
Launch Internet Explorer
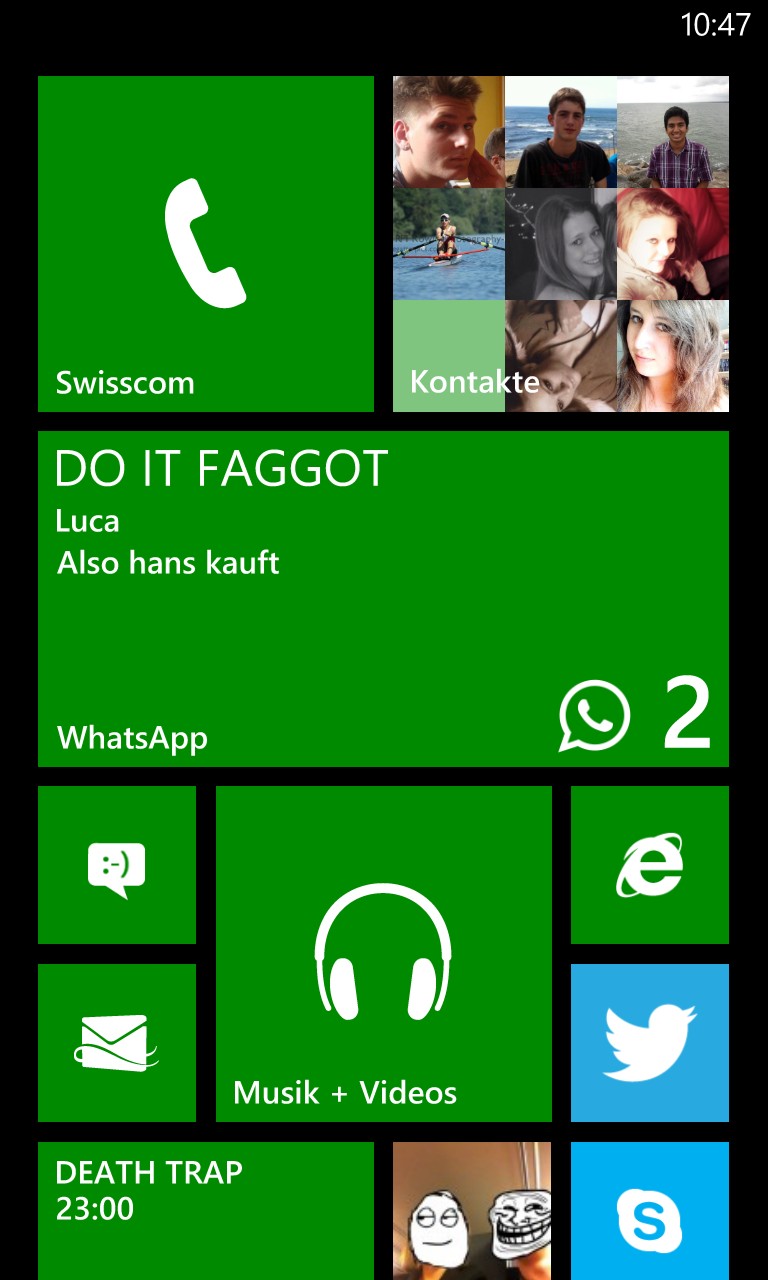[x=650, y=865]
